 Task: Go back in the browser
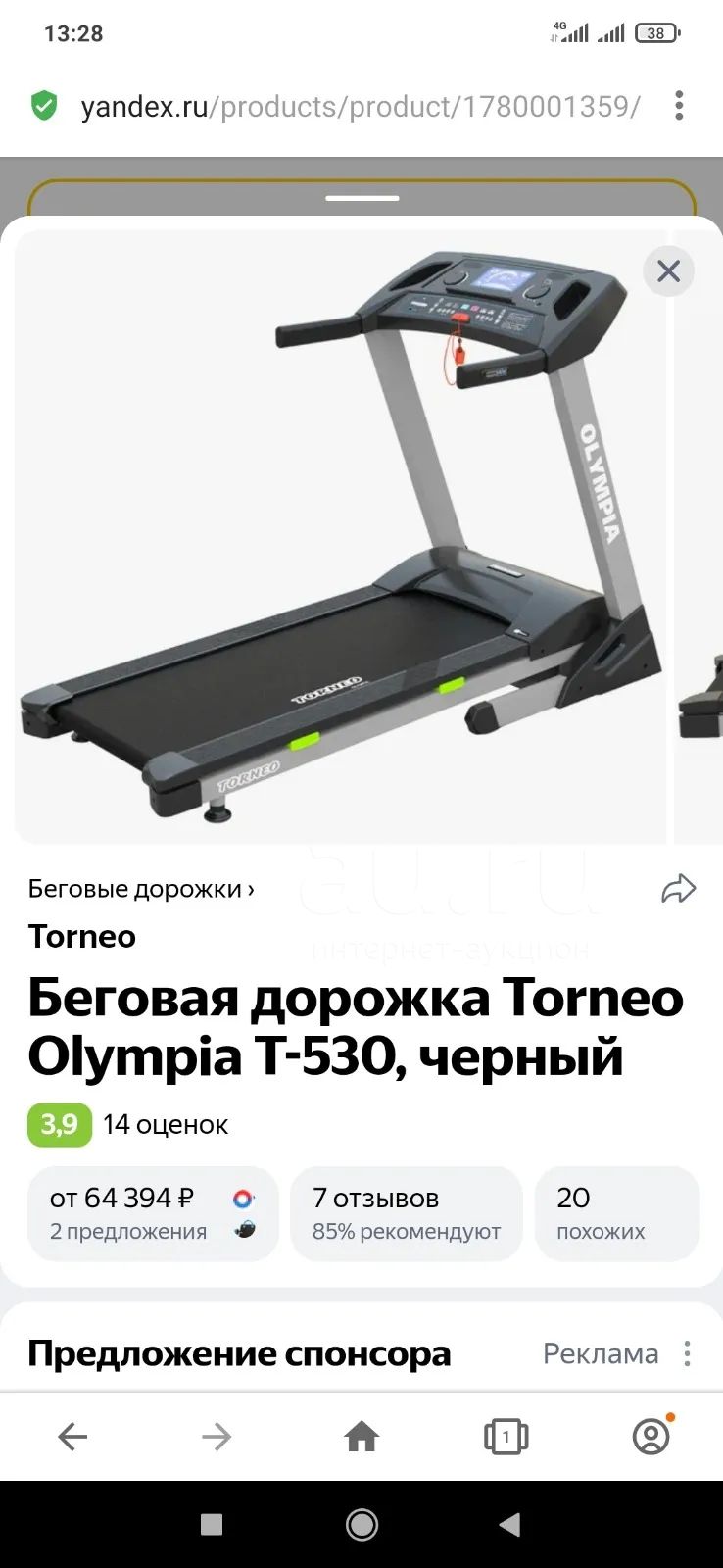(x=72, y=1437)
